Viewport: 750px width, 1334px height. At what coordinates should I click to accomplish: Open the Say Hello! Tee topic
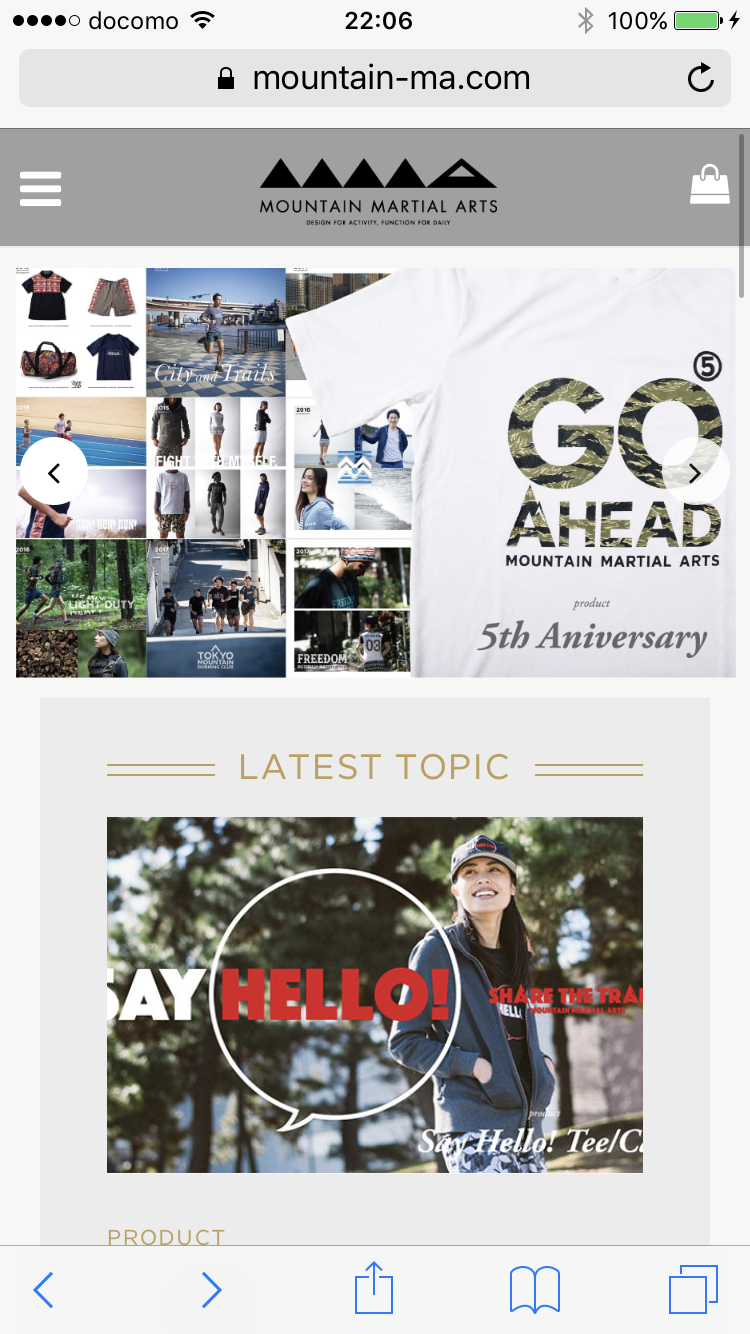tap(374, 994)
